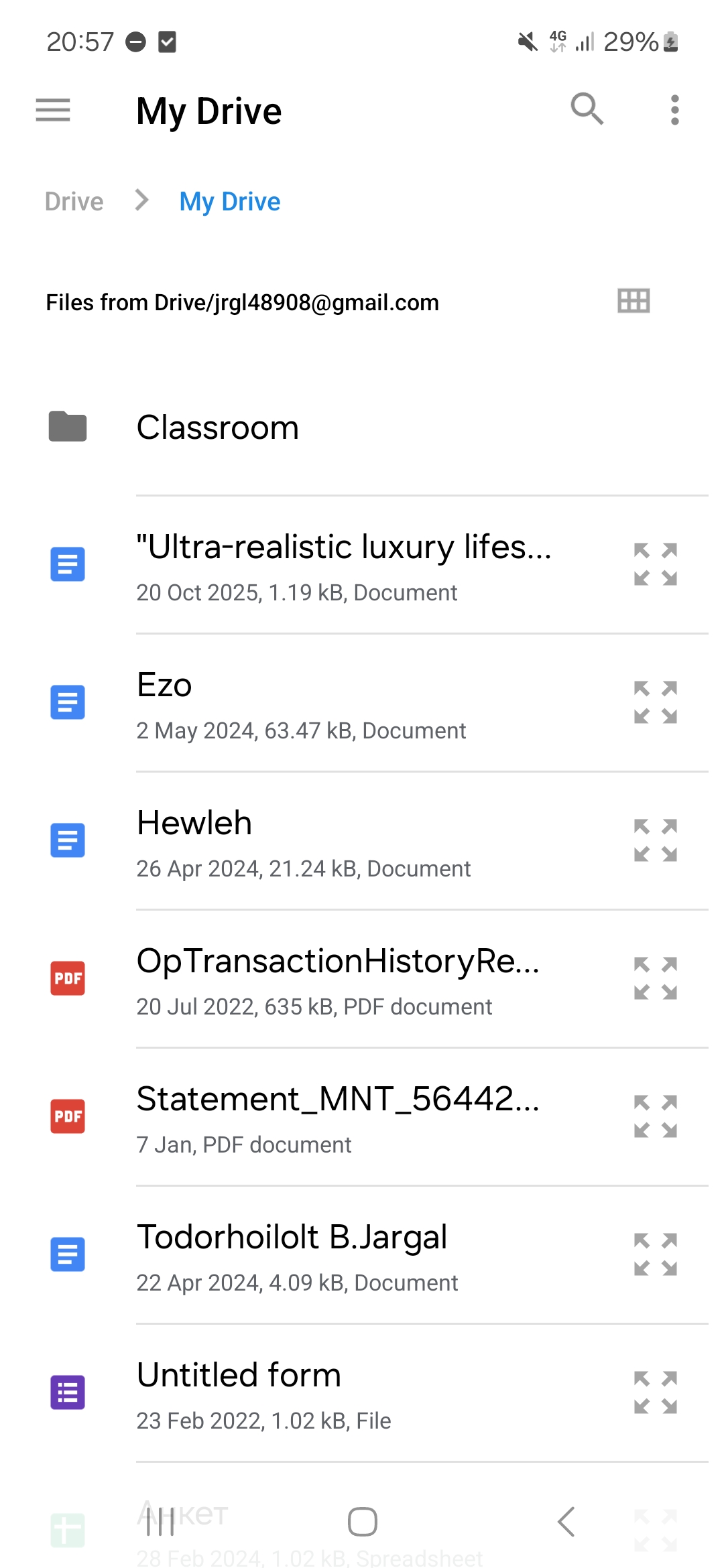Open the navigation drawer menu
Image resolution: width=724 pixels, height=1568 pixels.
tap(53, 110)
